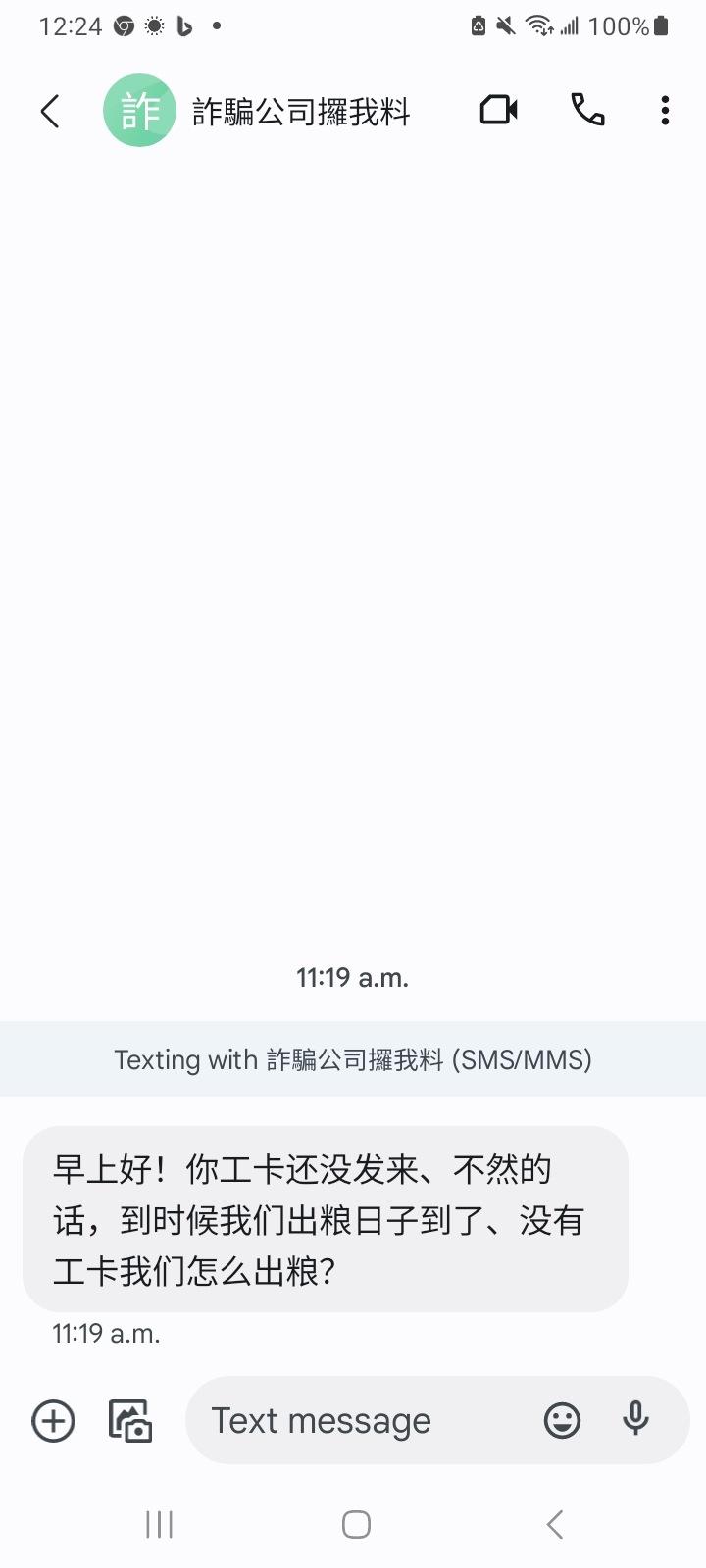Tap the conversation title 詐騙公司攞我料
706x1568 pixels.
pyautogui.click(x=299, y=111)
